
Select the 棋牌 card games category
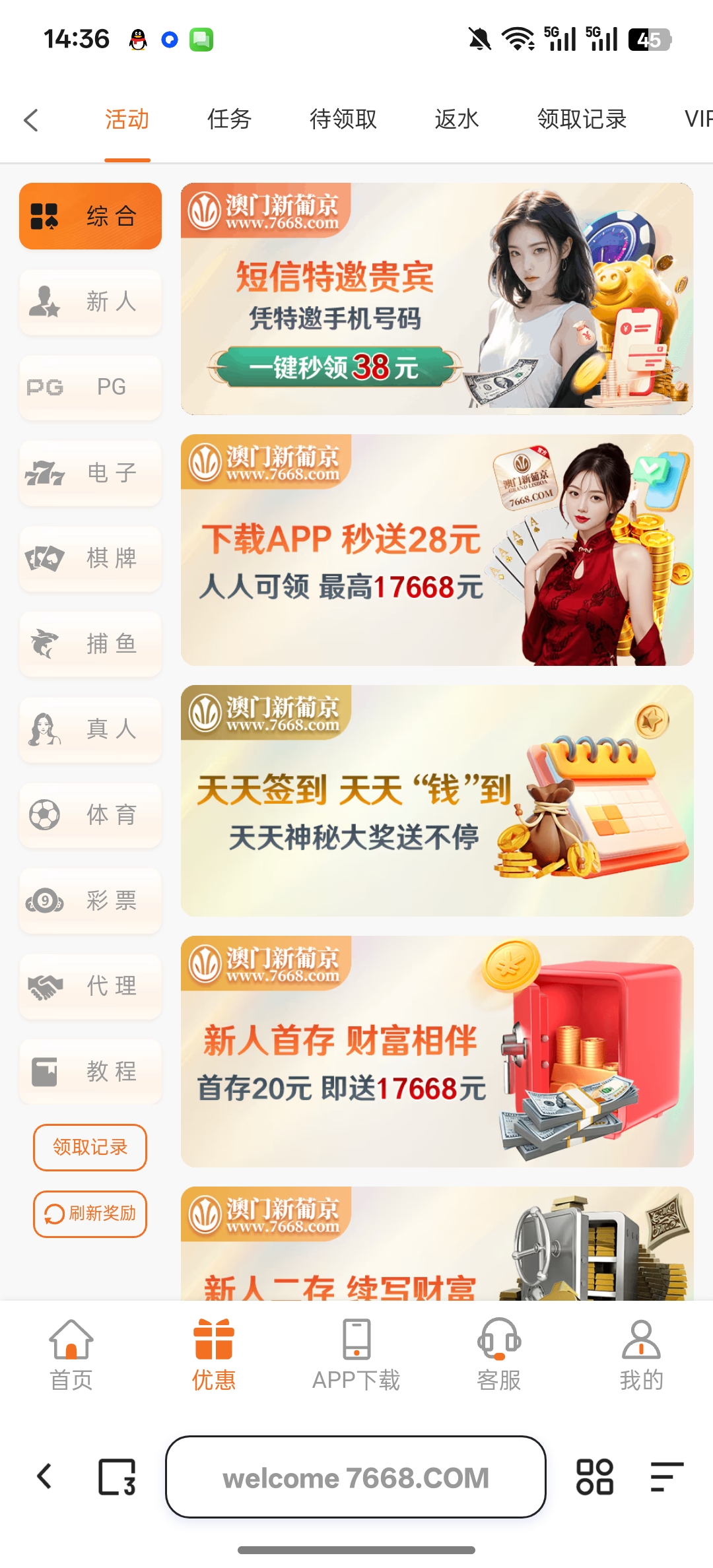click(90, 558)
